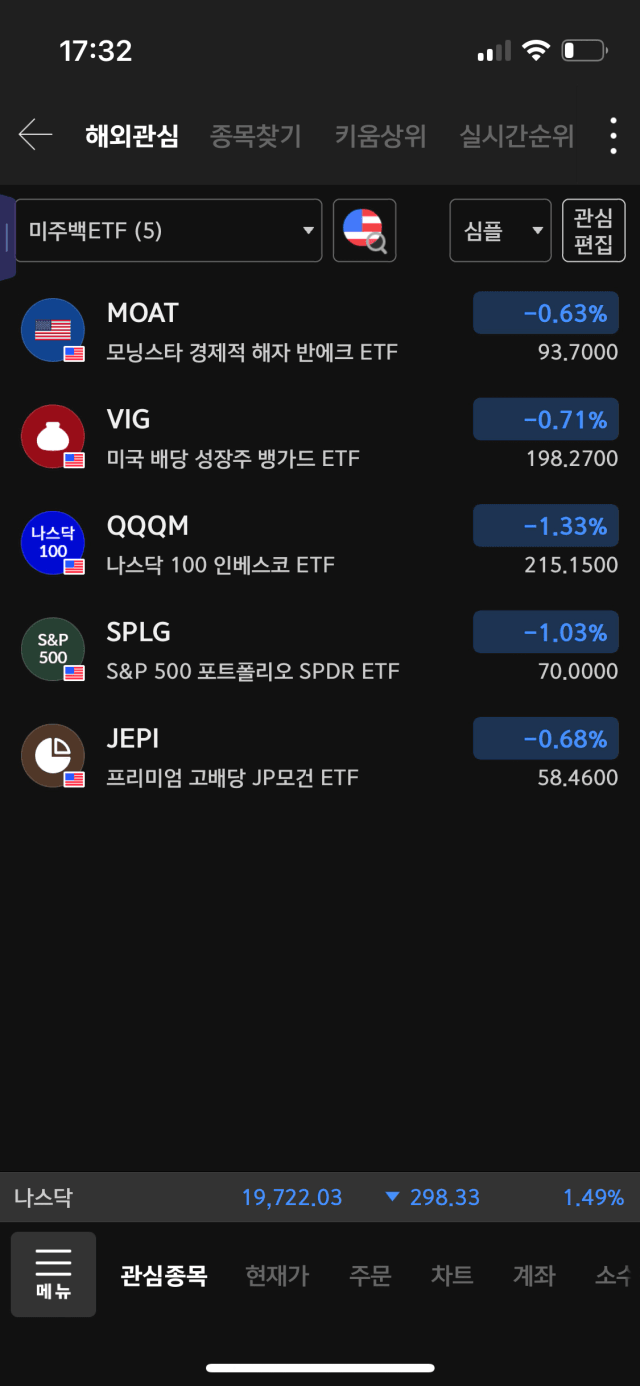The image size is (640, 1386).
Task: Open the three-dot overflow menu
Action: click(x=613, y=136)
